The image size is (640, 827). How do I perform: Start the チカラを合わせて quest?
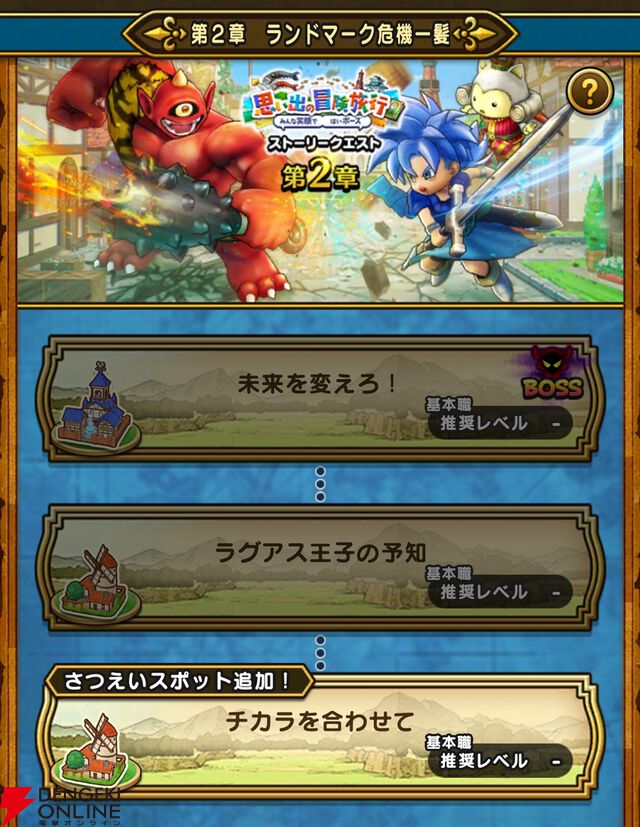point(320,737)
